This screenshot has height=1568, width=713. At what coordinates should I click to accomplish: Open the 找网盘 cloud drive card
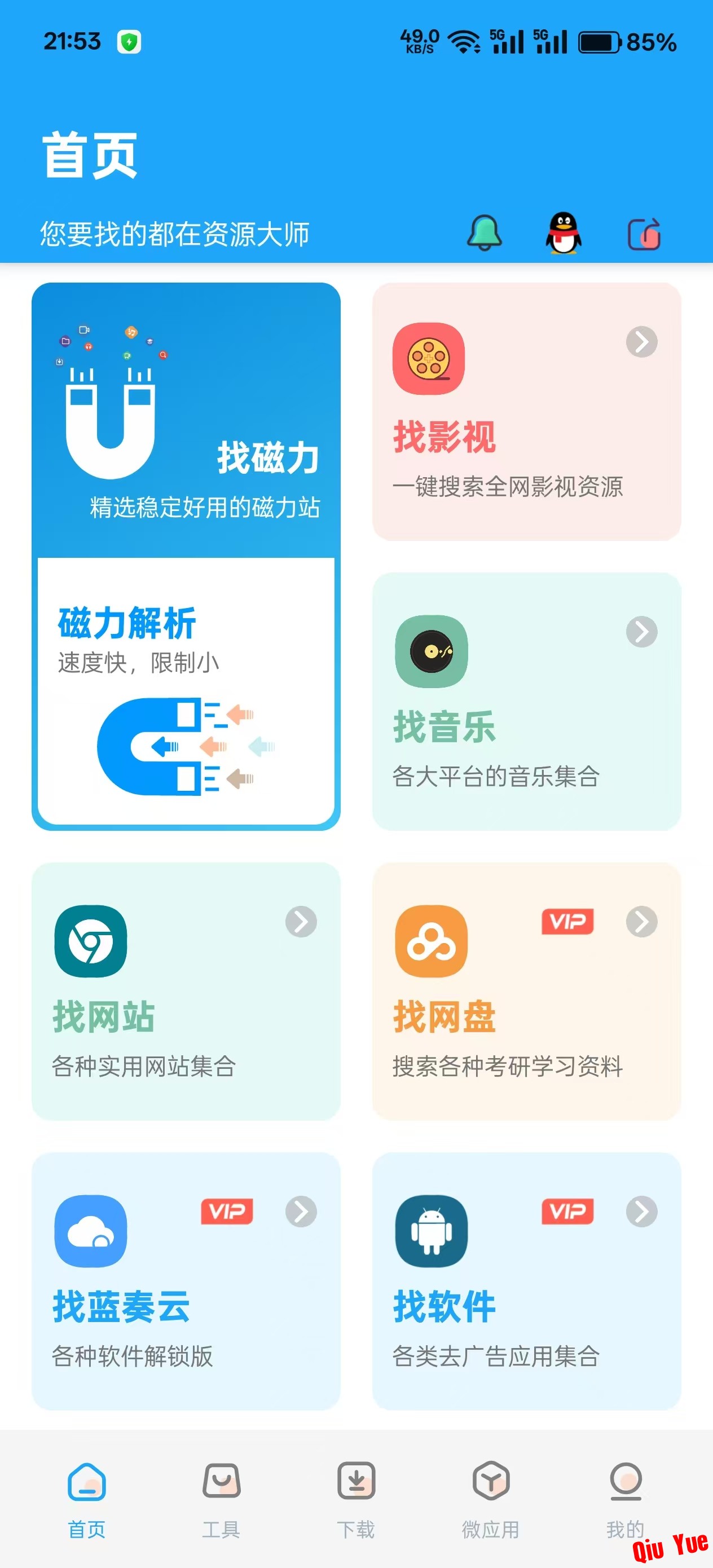click(x=526, y=991)
